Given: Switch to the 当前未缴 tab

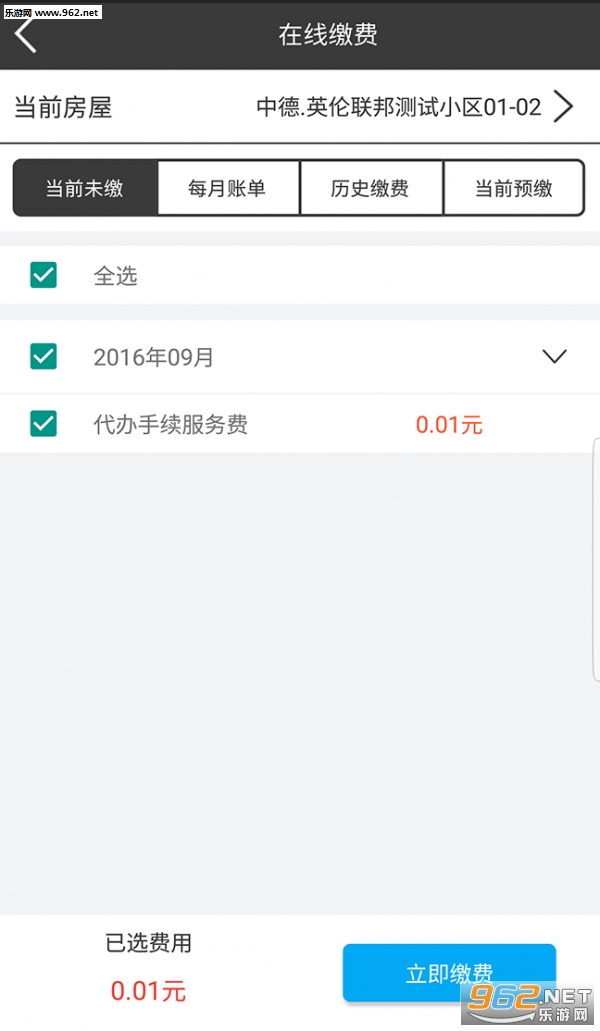Looking at the screenshot, I should tap(85, 188).
